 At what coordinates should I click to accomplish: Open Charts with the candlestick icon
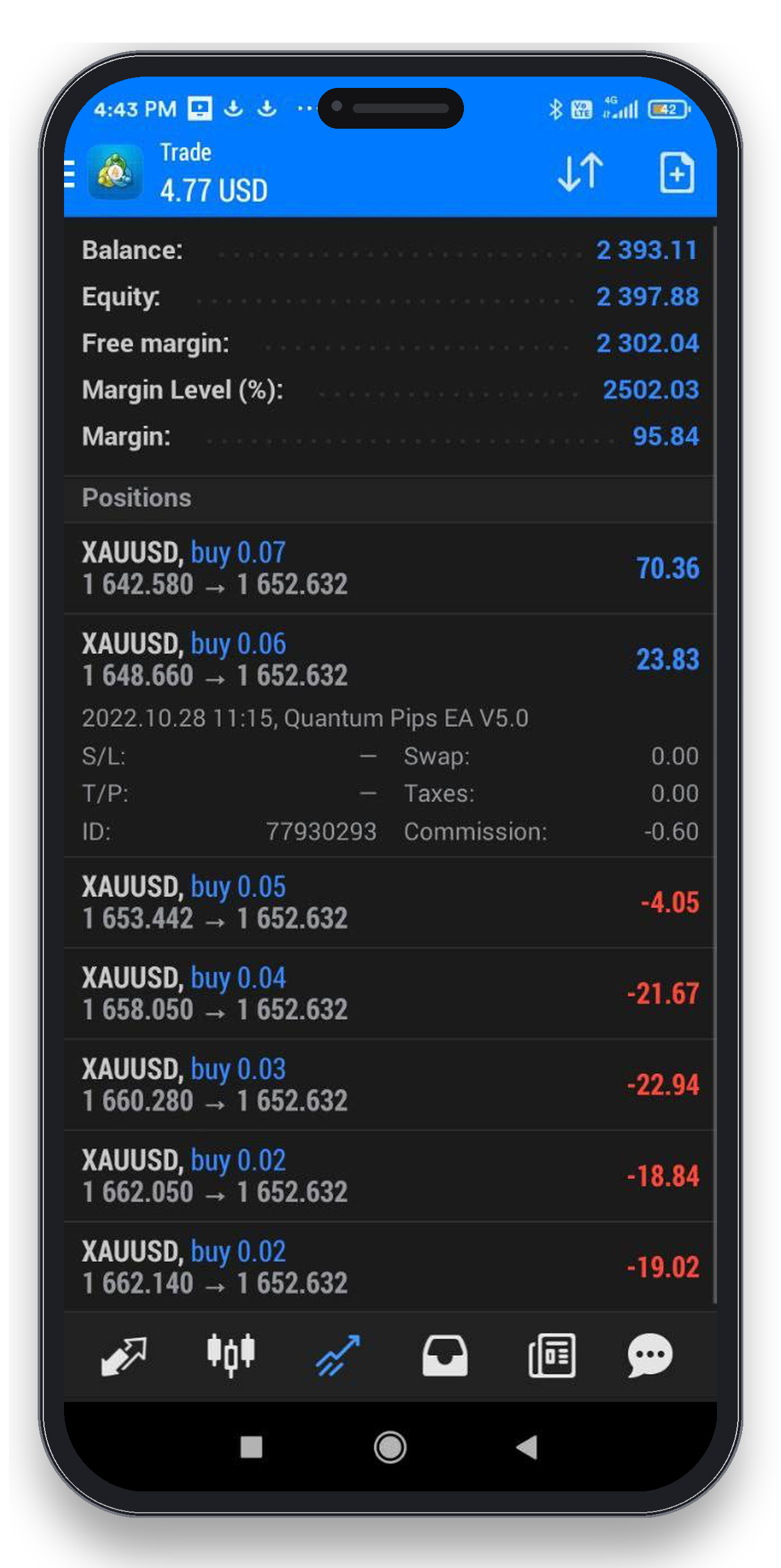[230, 1354]
